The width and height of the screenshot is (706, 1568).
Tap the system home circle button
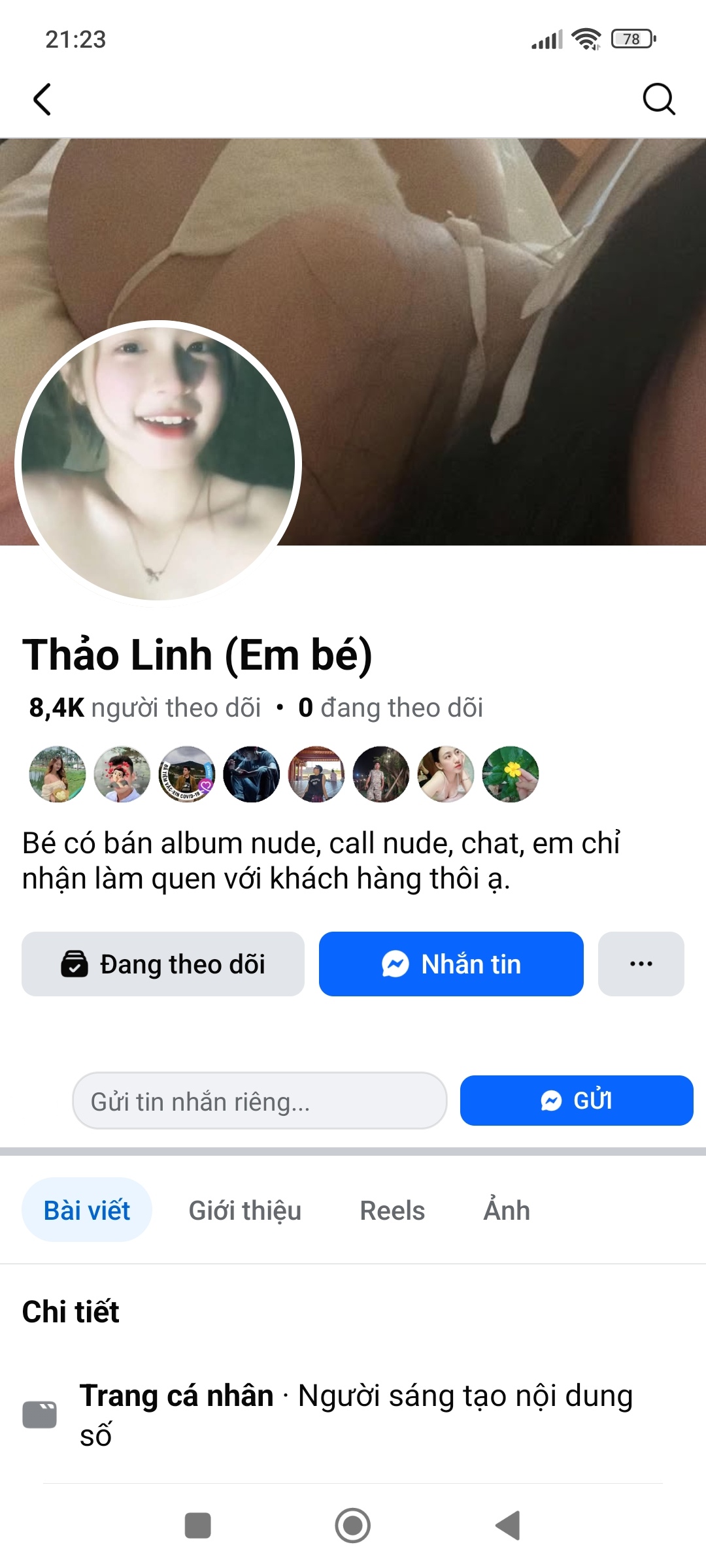coord(353,1526)
